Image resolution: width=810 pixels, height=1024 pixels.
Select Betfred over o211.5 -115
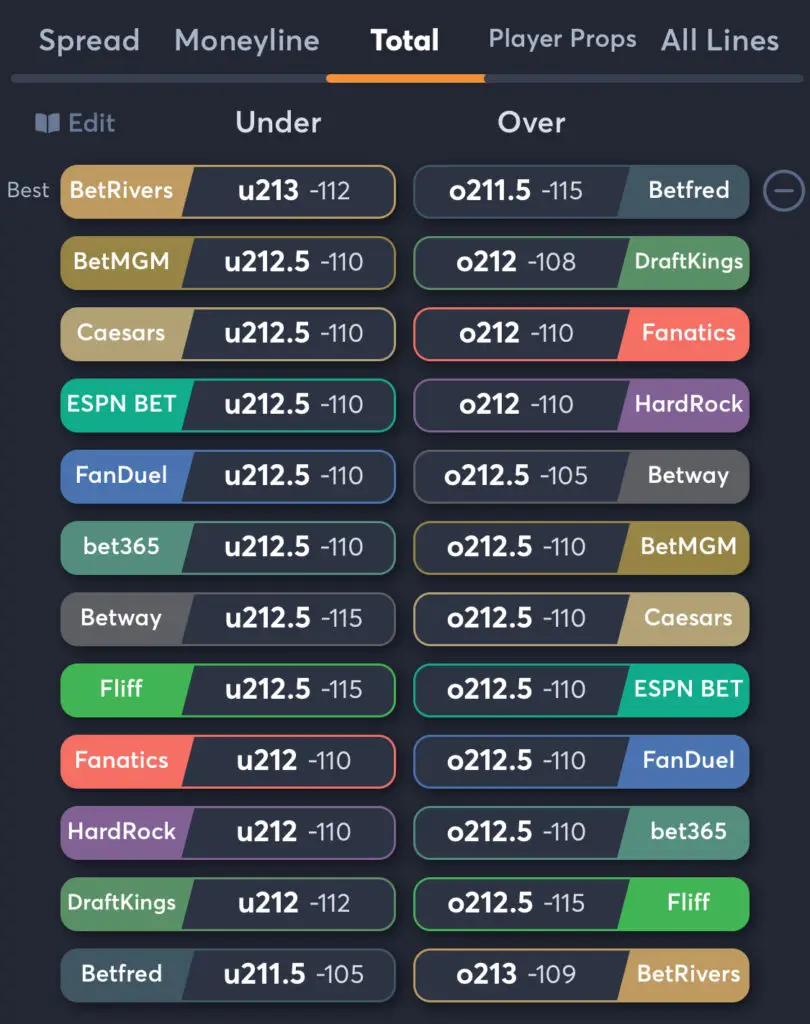581,191
